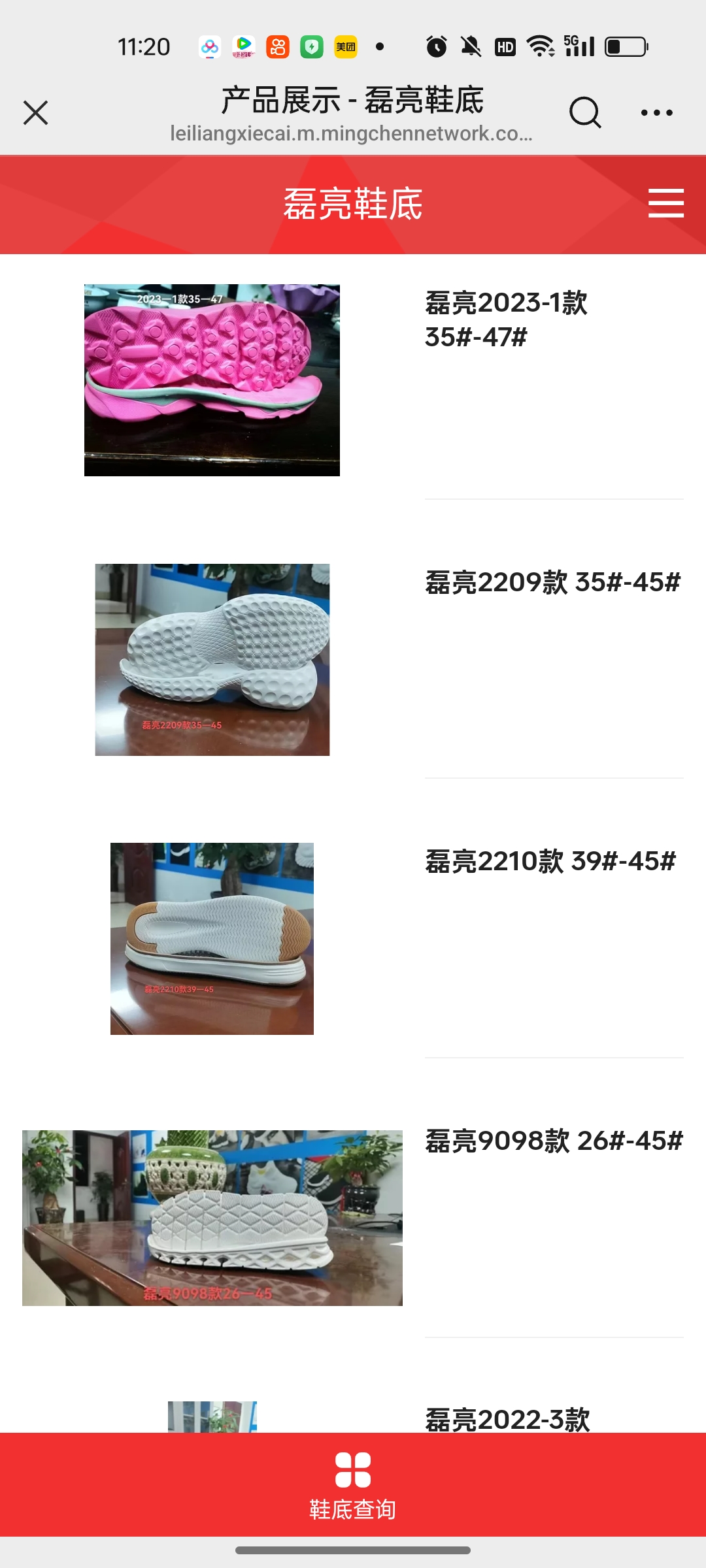Open the hamburger navigation menu
The width and height of the screenshot is (706, 1568).
[665, 203]
